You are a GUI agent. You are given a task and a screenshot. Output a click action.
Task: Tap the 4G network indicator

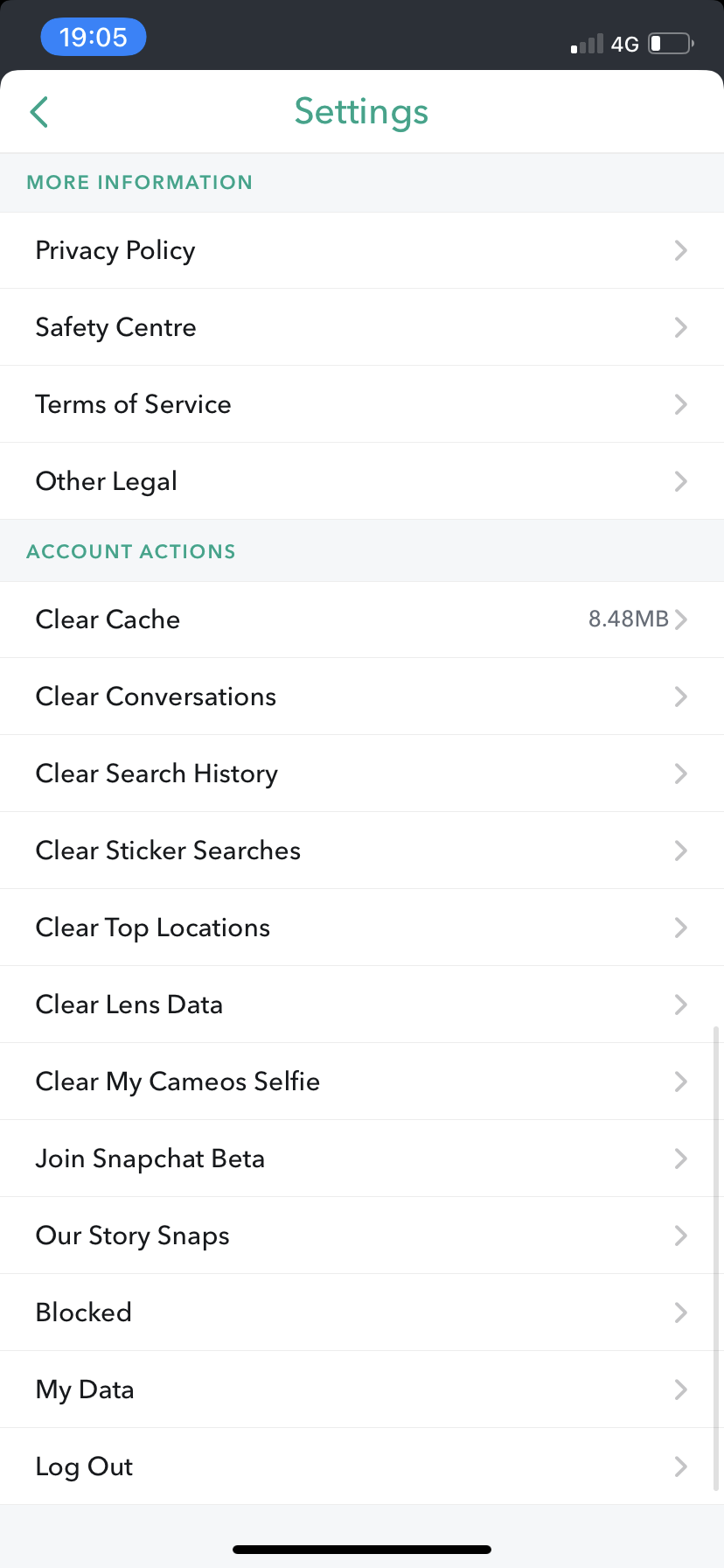click(x=626, y=43)
